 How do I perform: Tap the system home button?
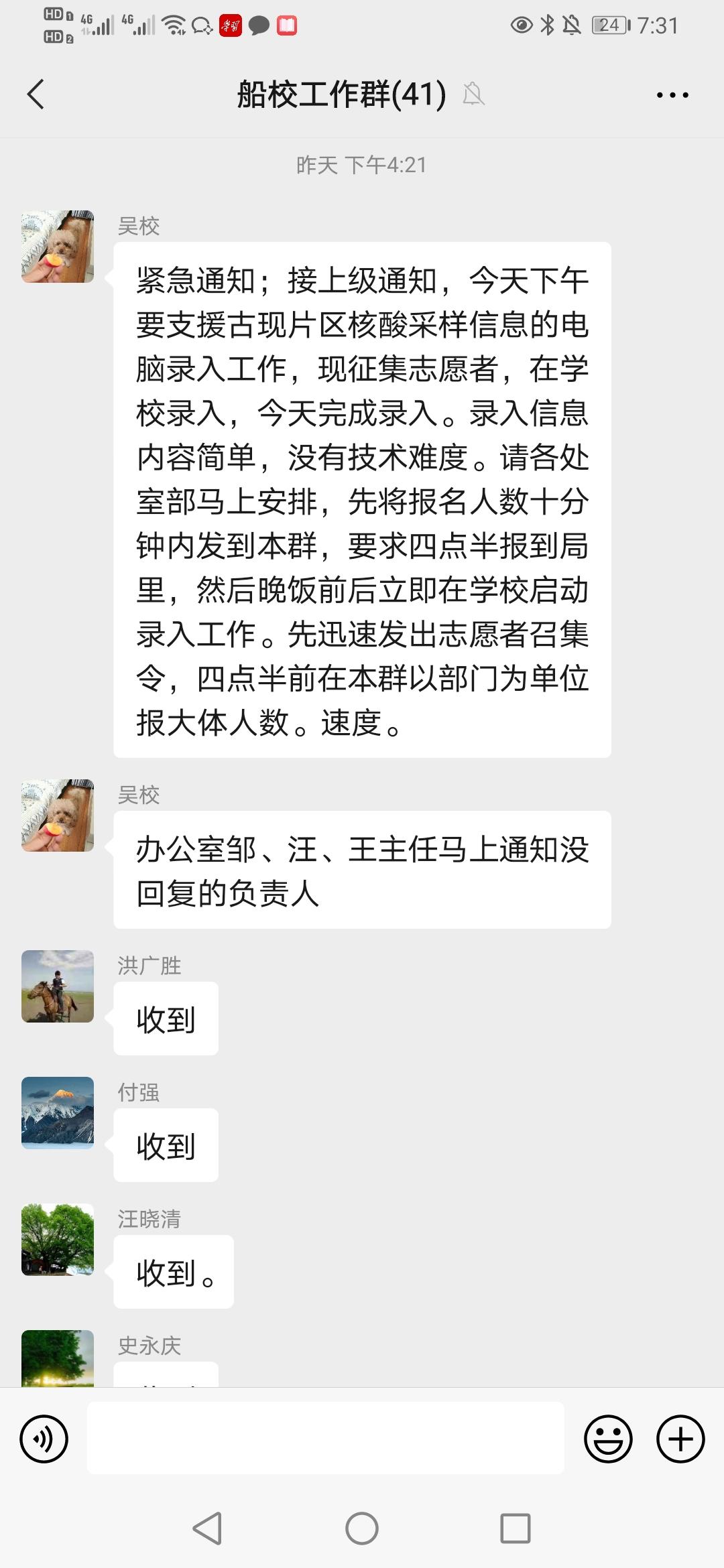pyautogui.click(x=362, y=1528)
